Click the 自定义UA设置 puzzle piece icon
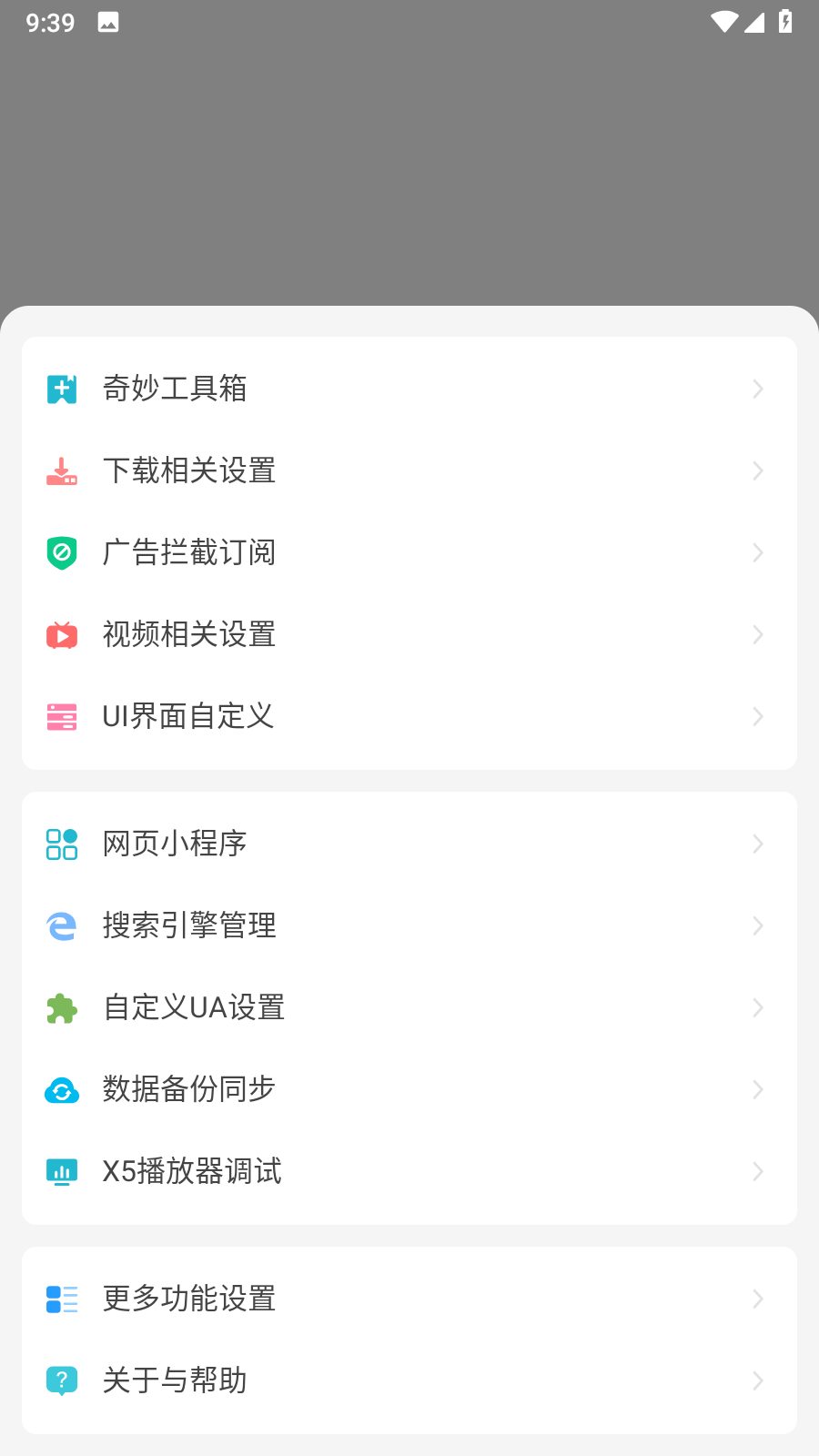Viewport: 819px width, 1456px height. click(x=61, y=1007)
